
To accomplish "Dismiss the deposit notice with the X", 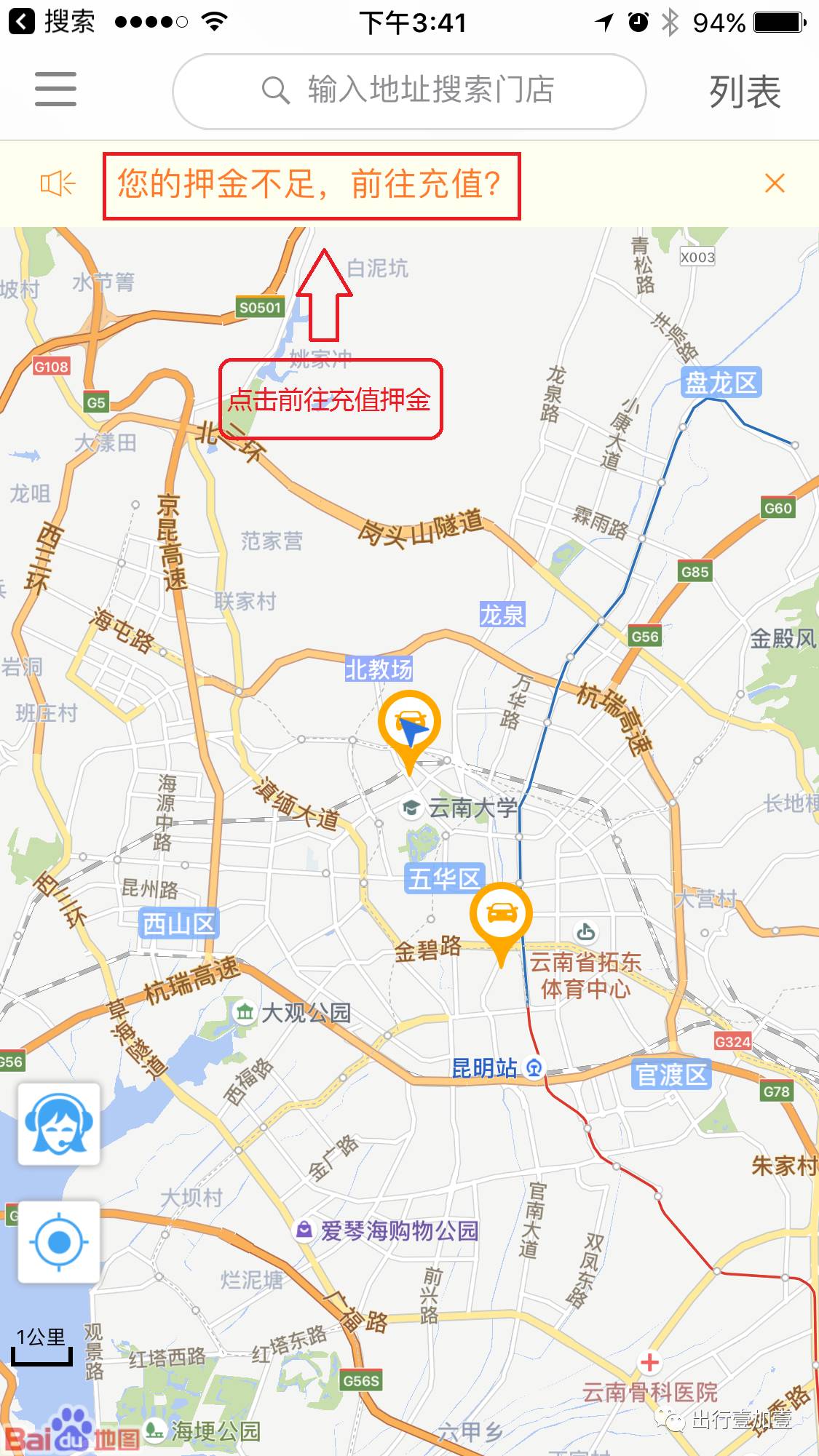I will [775, 184].
